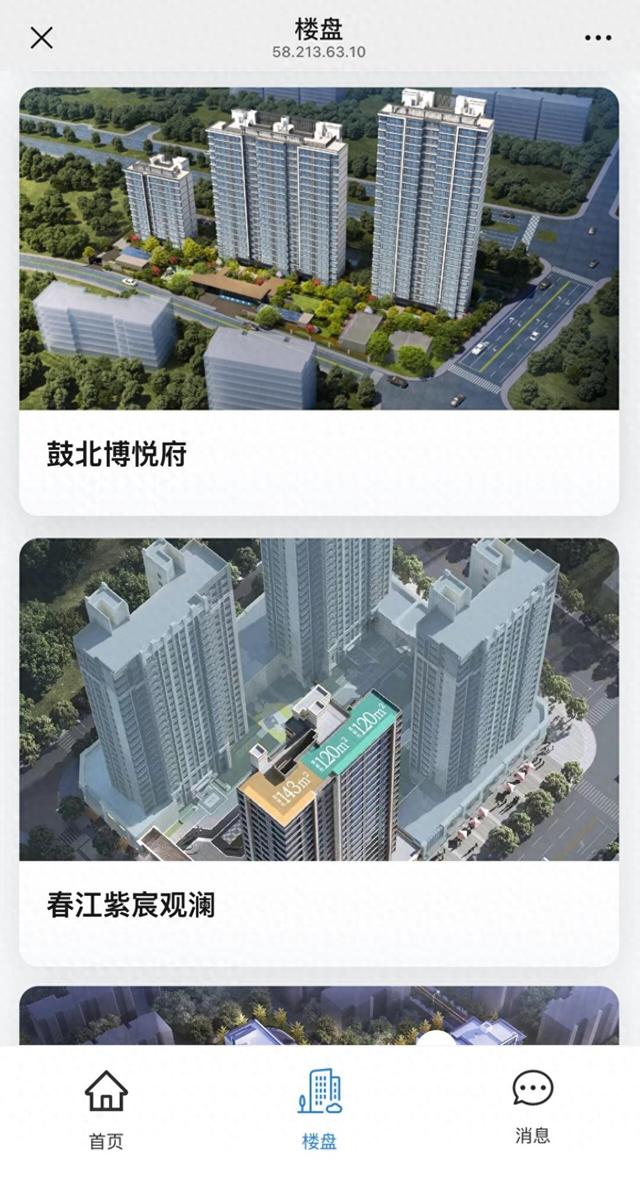Open the three-dot overflow menu
Viewport: 640px width, 1178px height.
[598, 38]
